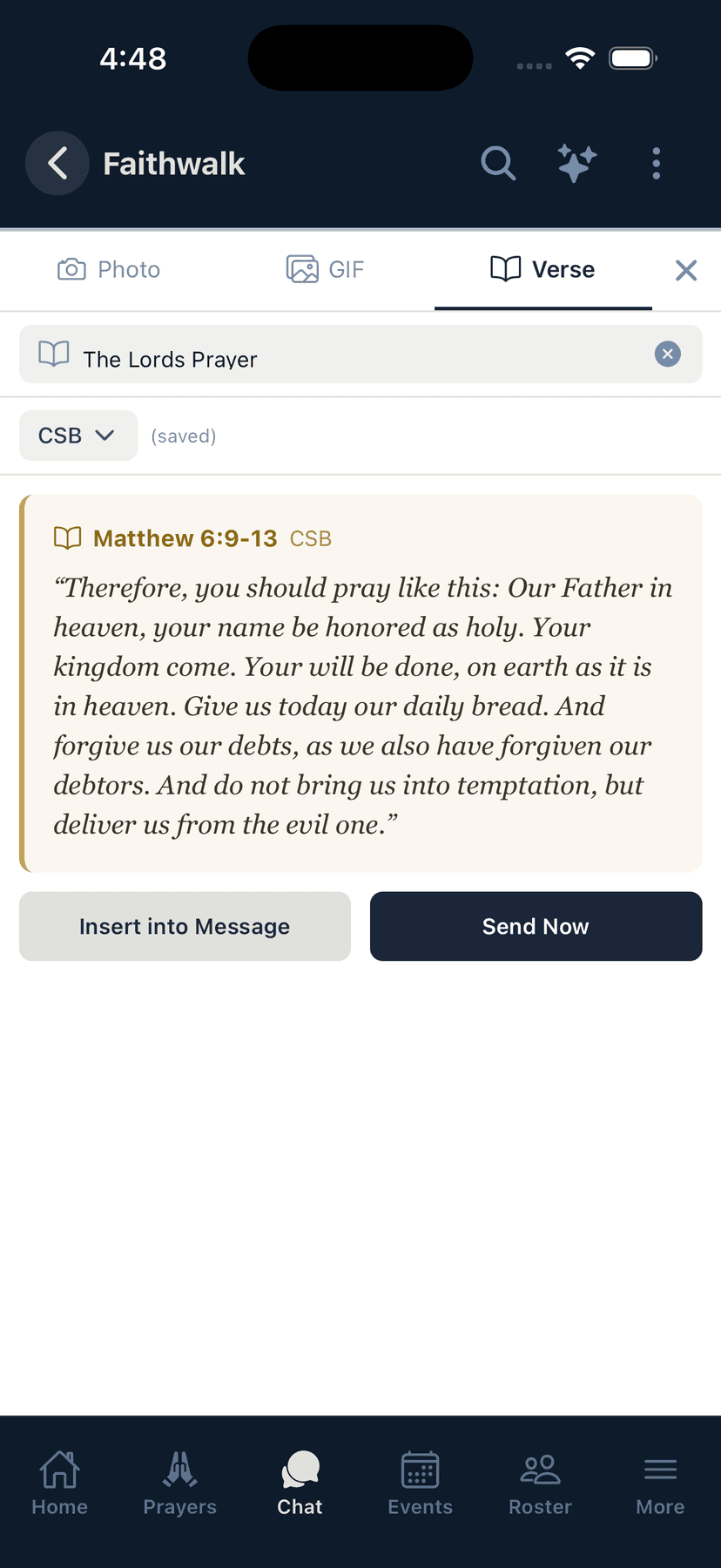Switch to the GIF tab
The image size is (721, 1568).
point(325,269)
